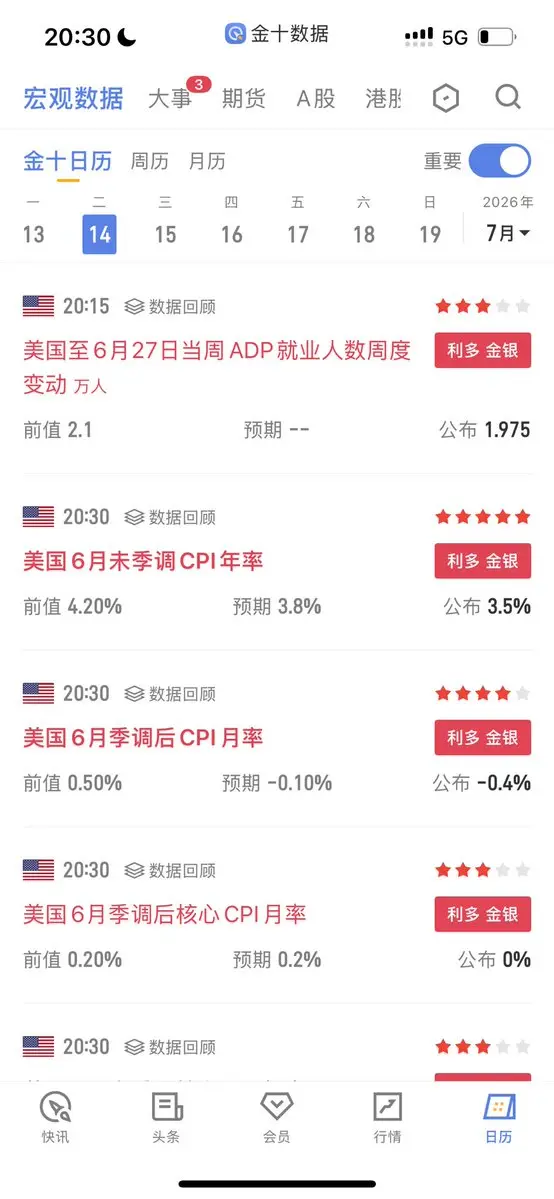Select the 周历 calendar view
Screen dimensions: 554x1199
point(149,161)
